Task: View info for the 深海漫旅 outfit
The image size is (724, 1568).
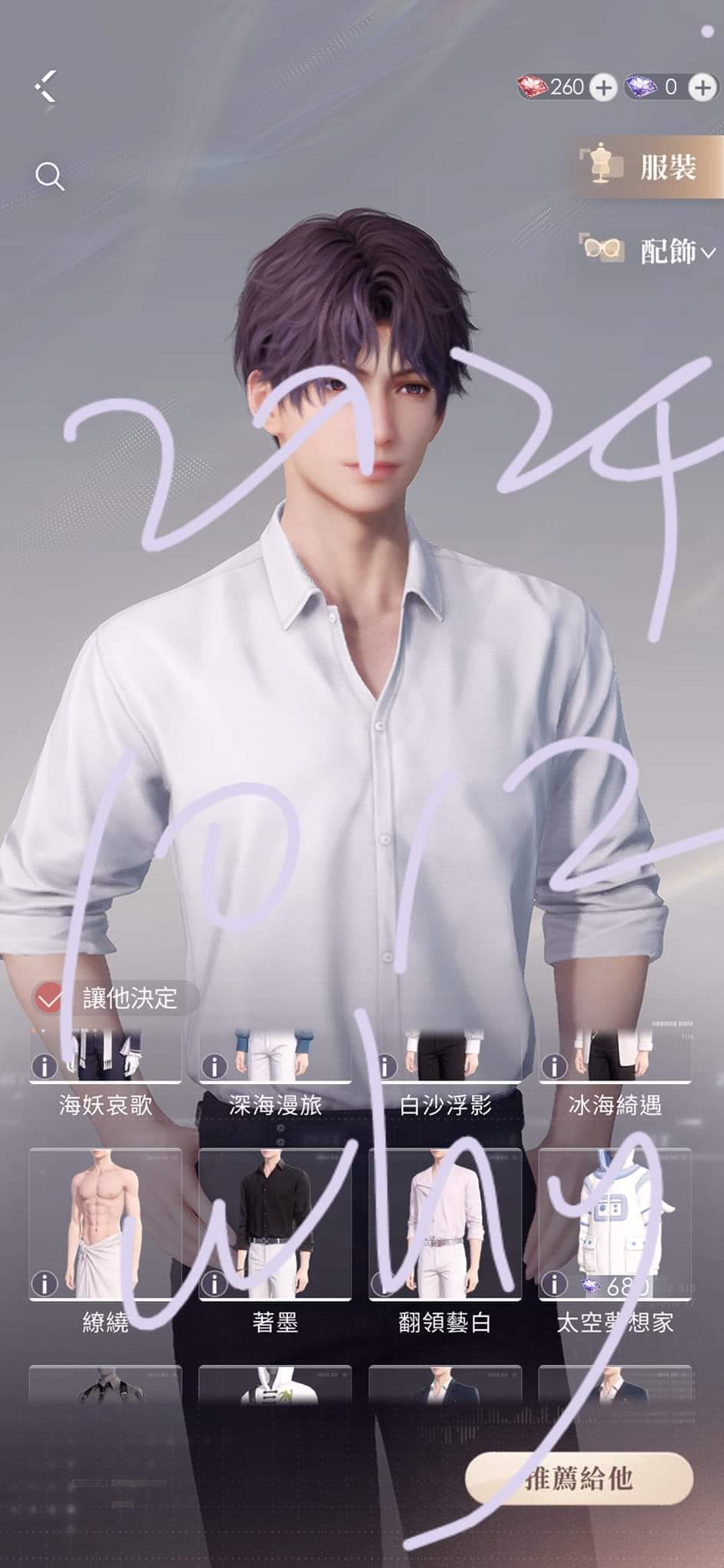Action: point(214,1066)
